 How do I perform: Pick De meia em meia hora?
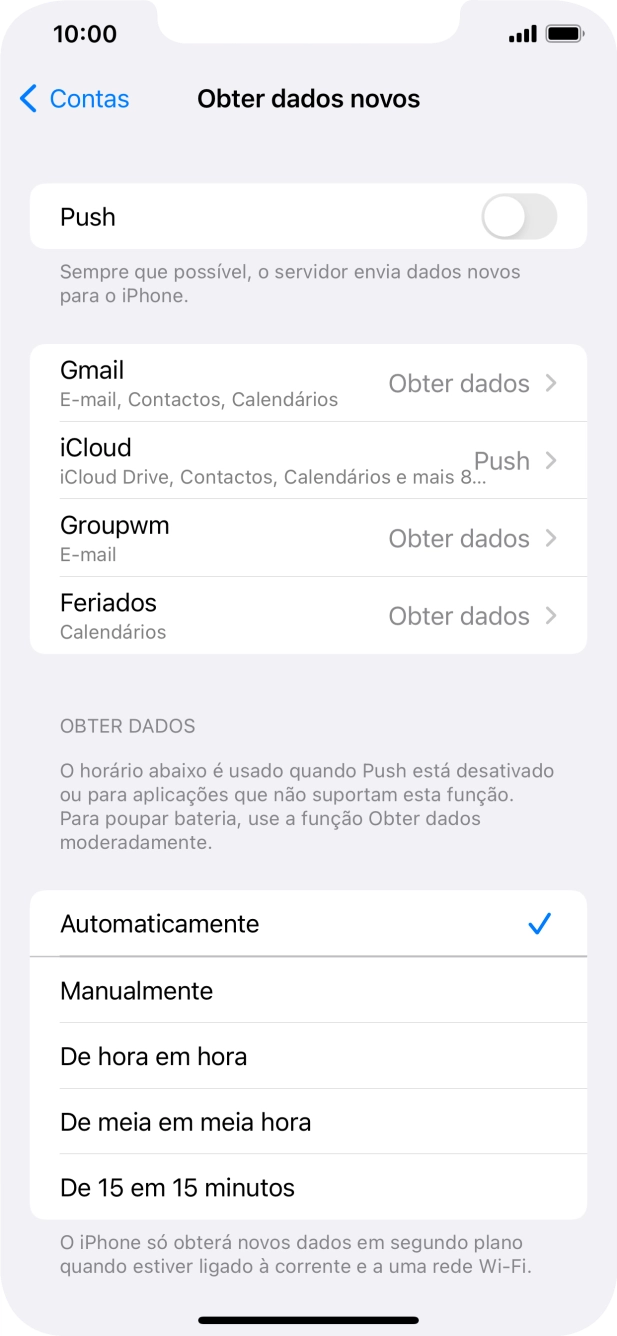pos(308,1122)
